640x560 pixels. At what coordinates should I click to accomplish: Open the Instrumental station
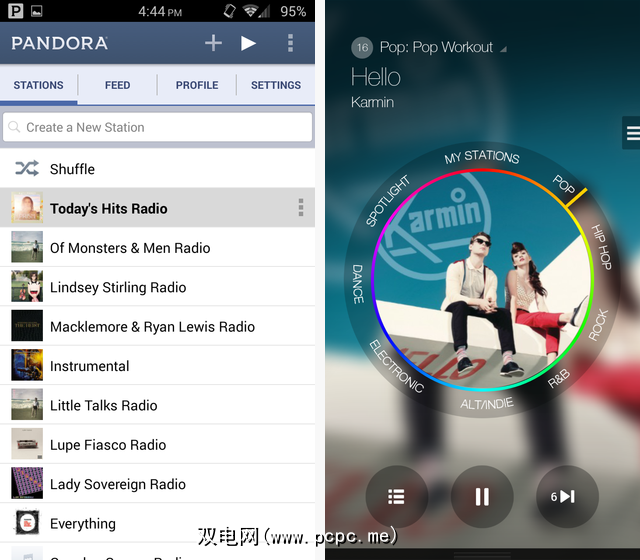[90, 366]
